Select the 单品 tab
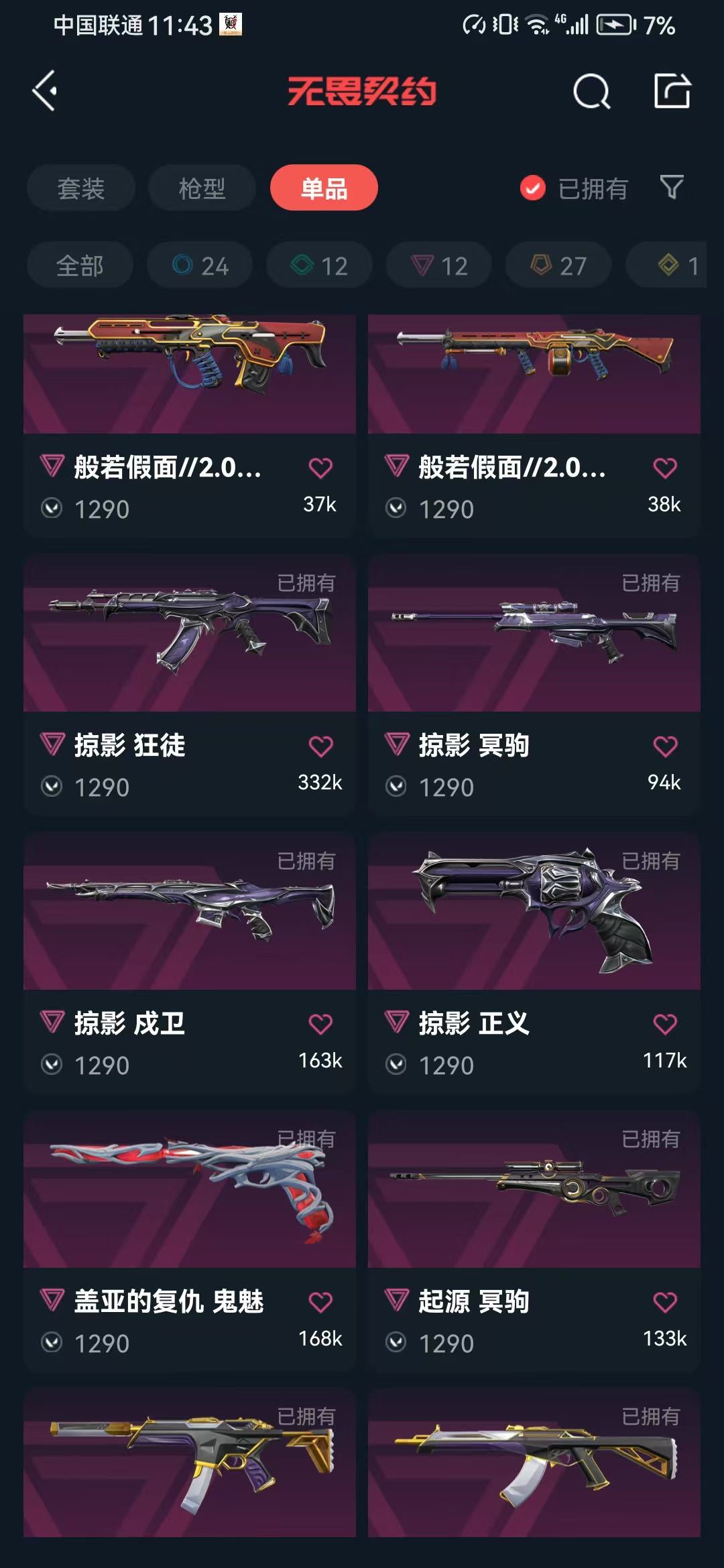724x1568 pixels. (324, 188)
